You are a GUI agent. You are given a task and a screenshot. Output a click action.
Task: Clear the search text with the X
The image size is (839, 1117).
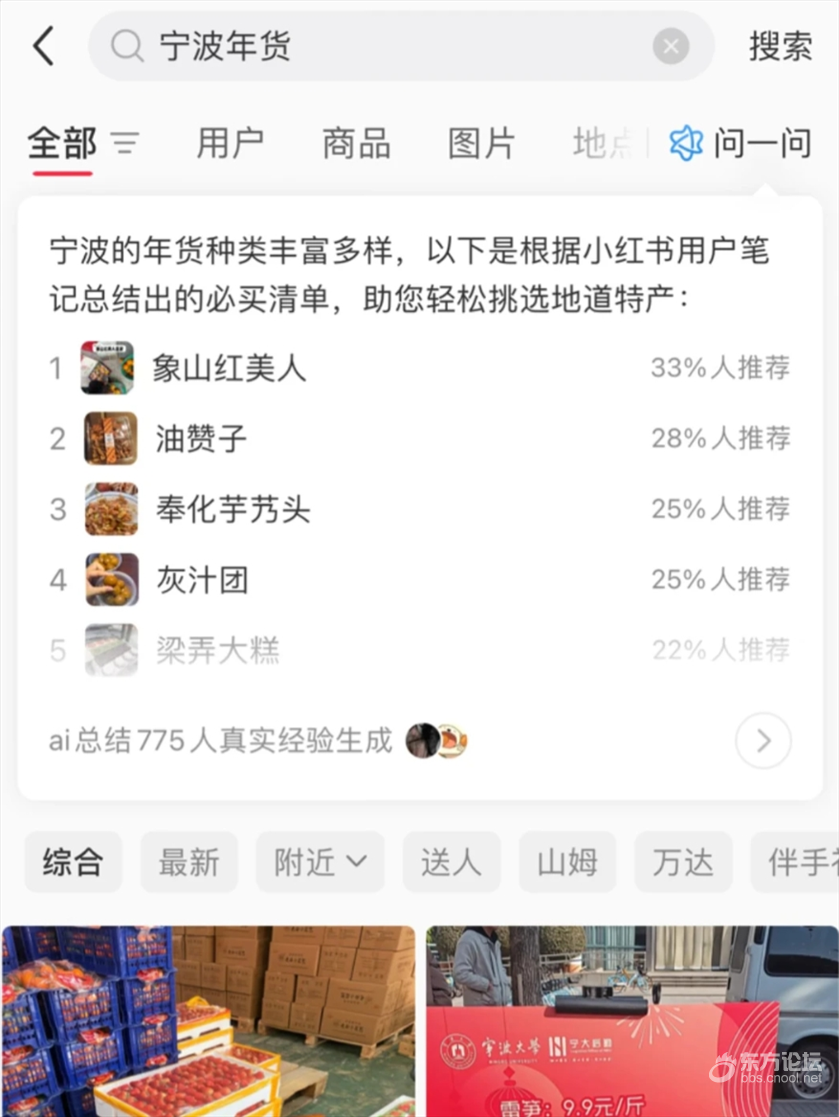coord(671,46)
